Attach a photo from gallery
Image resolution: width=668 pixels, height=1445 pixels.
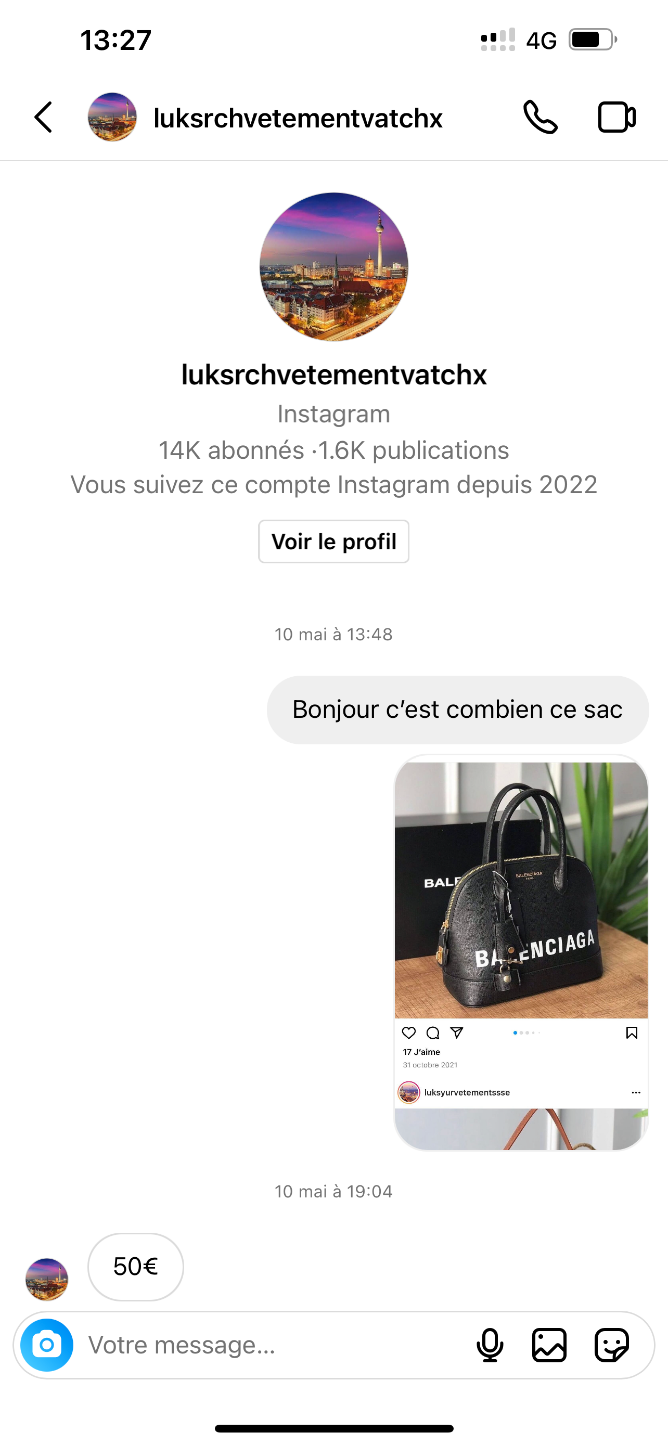(x=549, y=1345)
